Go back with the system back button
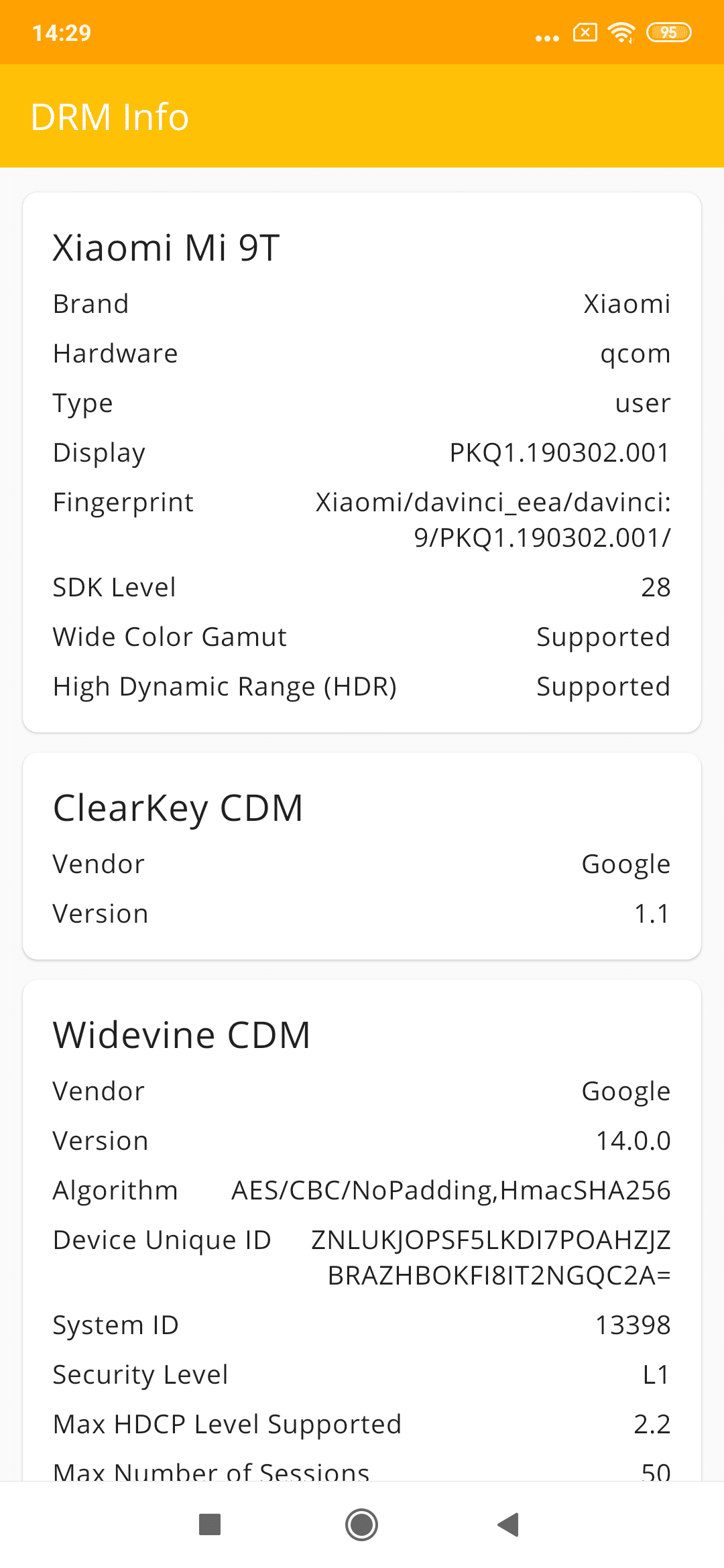This screenshot has height=1568, width=724. coord(509,1524)
